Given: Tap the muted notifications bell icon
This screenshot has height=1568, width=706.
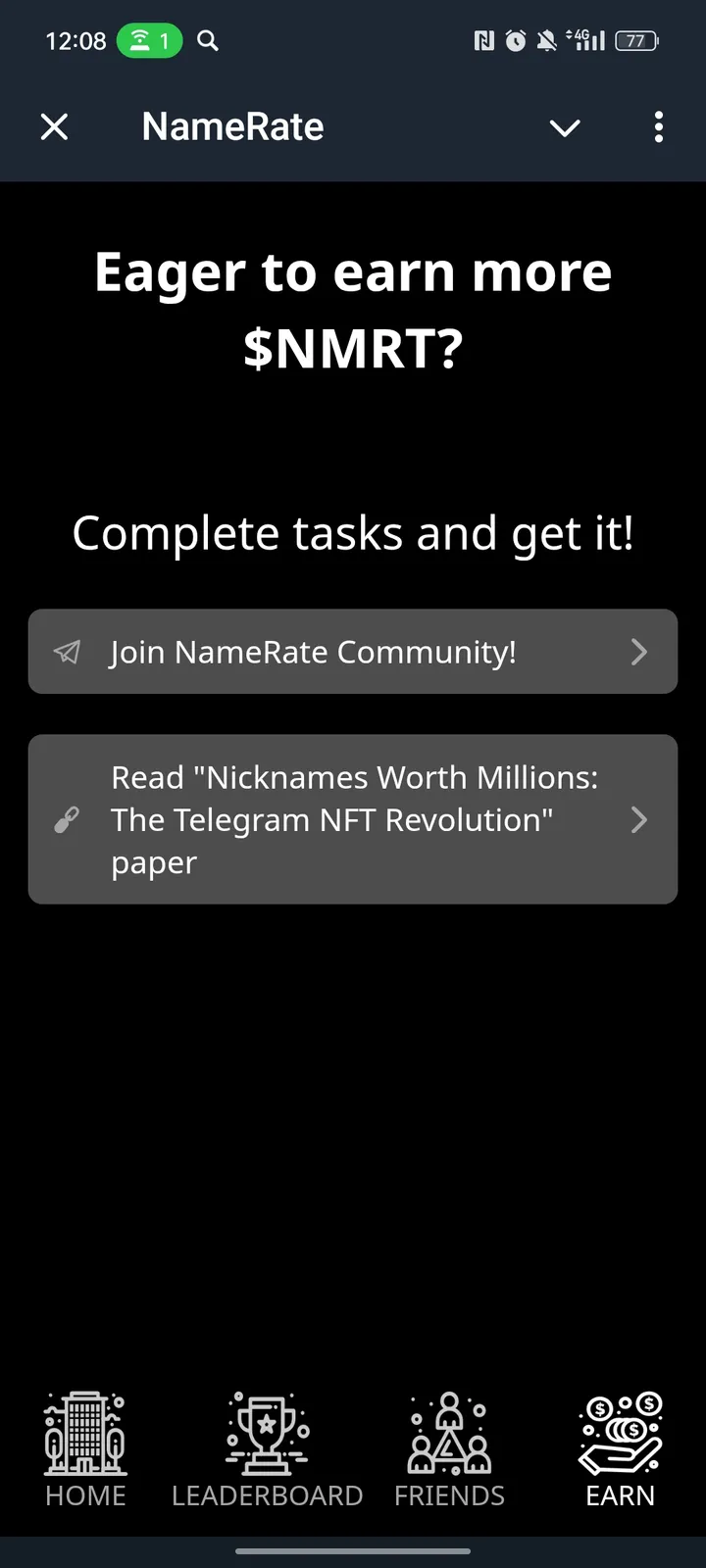Looking at the screenshot, I should [x=546, y=41].
